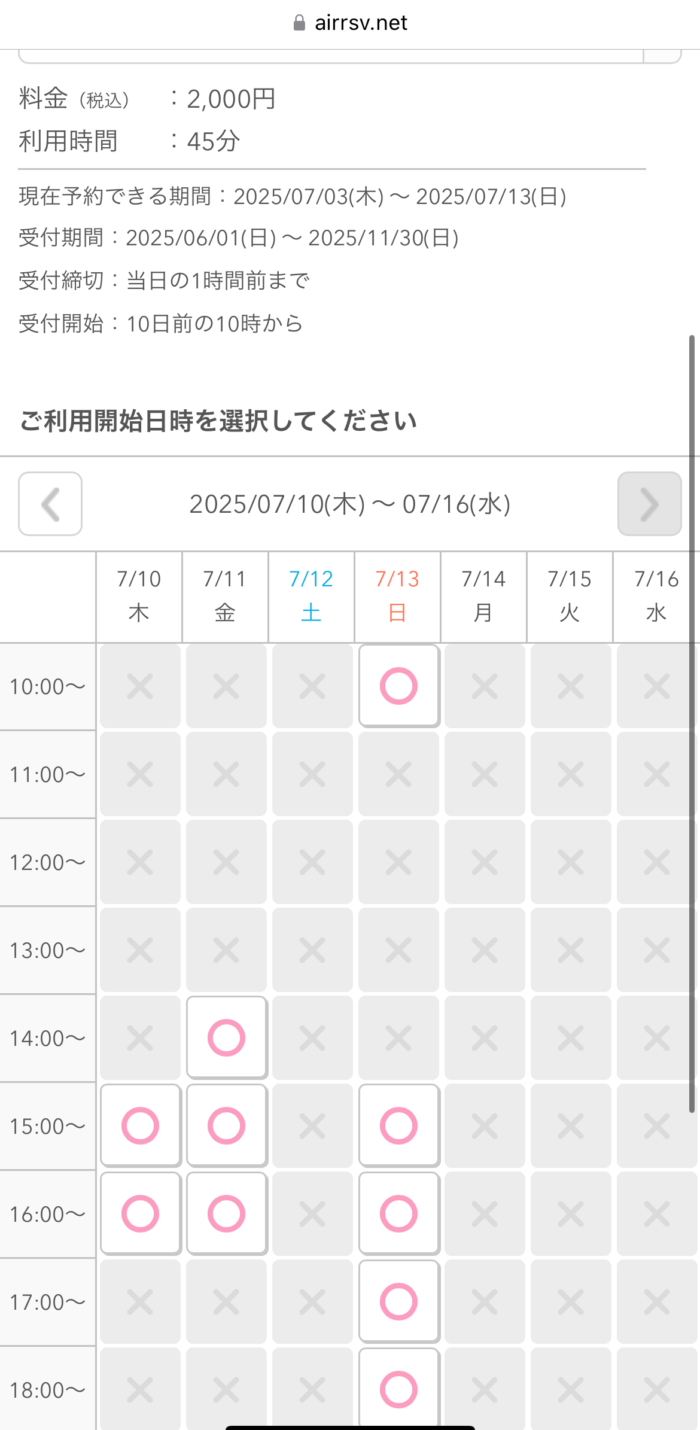Go to the previous week
This screenshot has height=1430, width=700.
50,504
